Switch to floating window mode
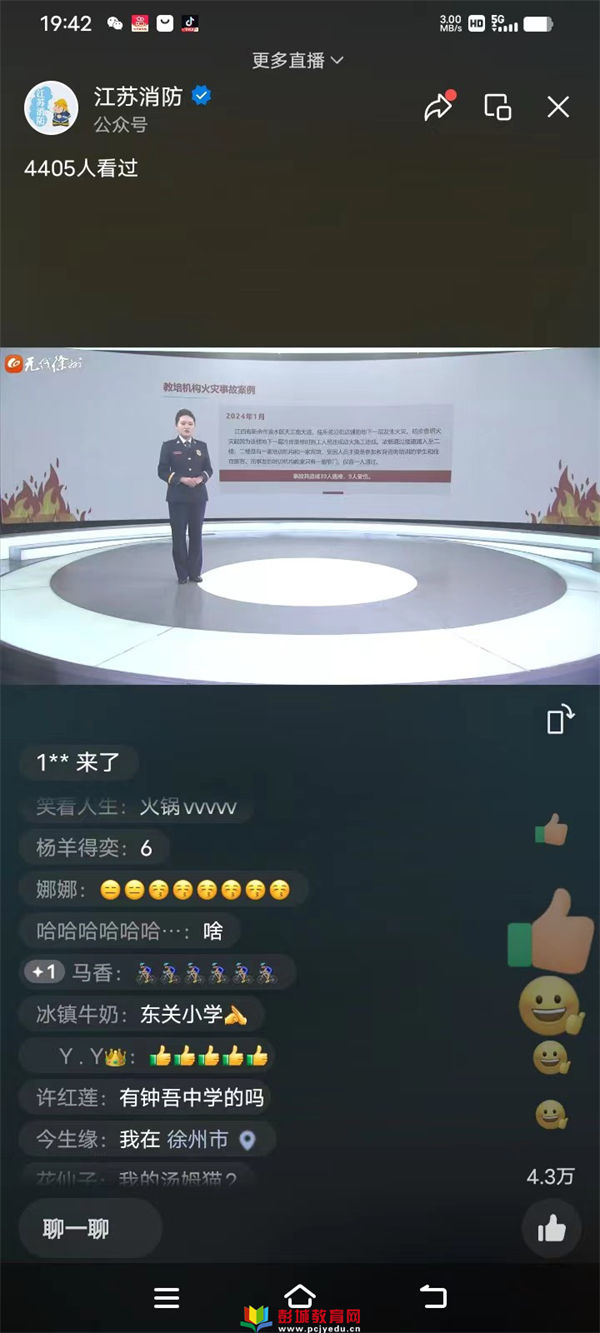Screen dimensions: 600x1333 tap(497, 107)
